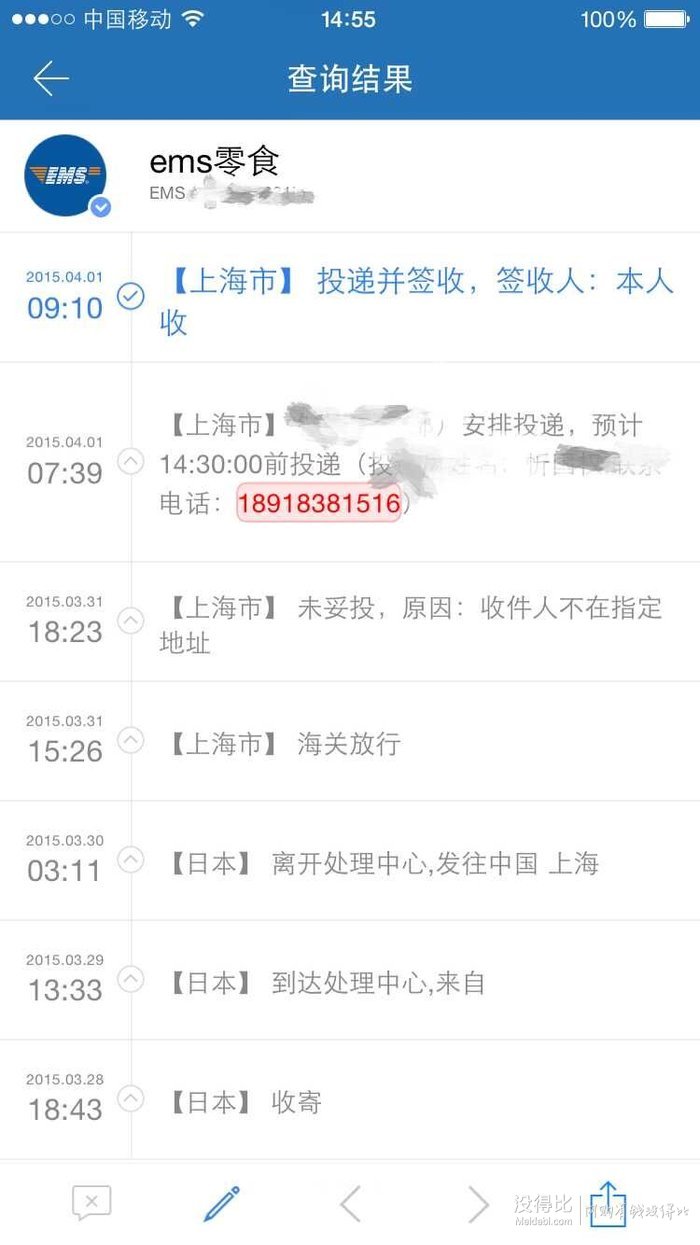Tap the message delete icon in toolbar
Viewport: 700px width, 1245px height.
[x=91, y=1203]
